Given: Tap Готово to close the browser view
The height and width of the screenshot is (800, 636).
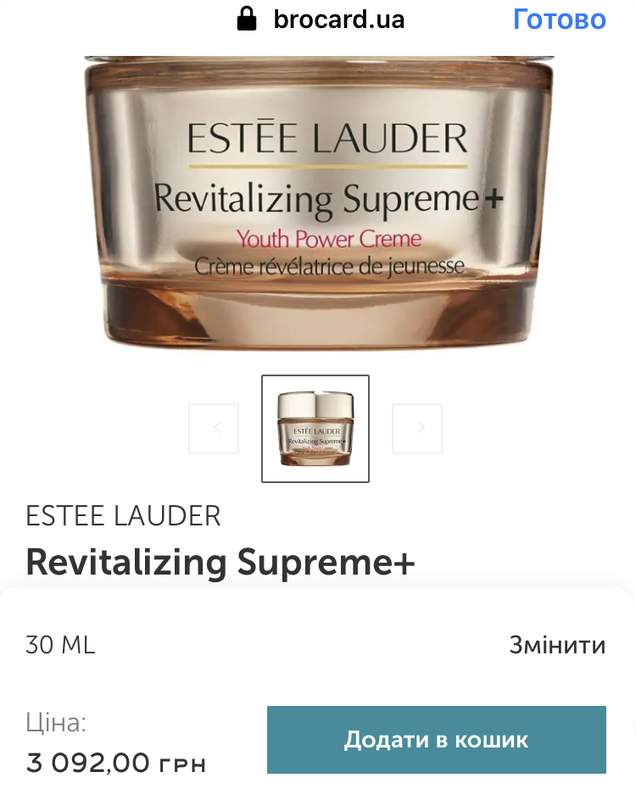Looking at the screenshot, I should point(559,20).
